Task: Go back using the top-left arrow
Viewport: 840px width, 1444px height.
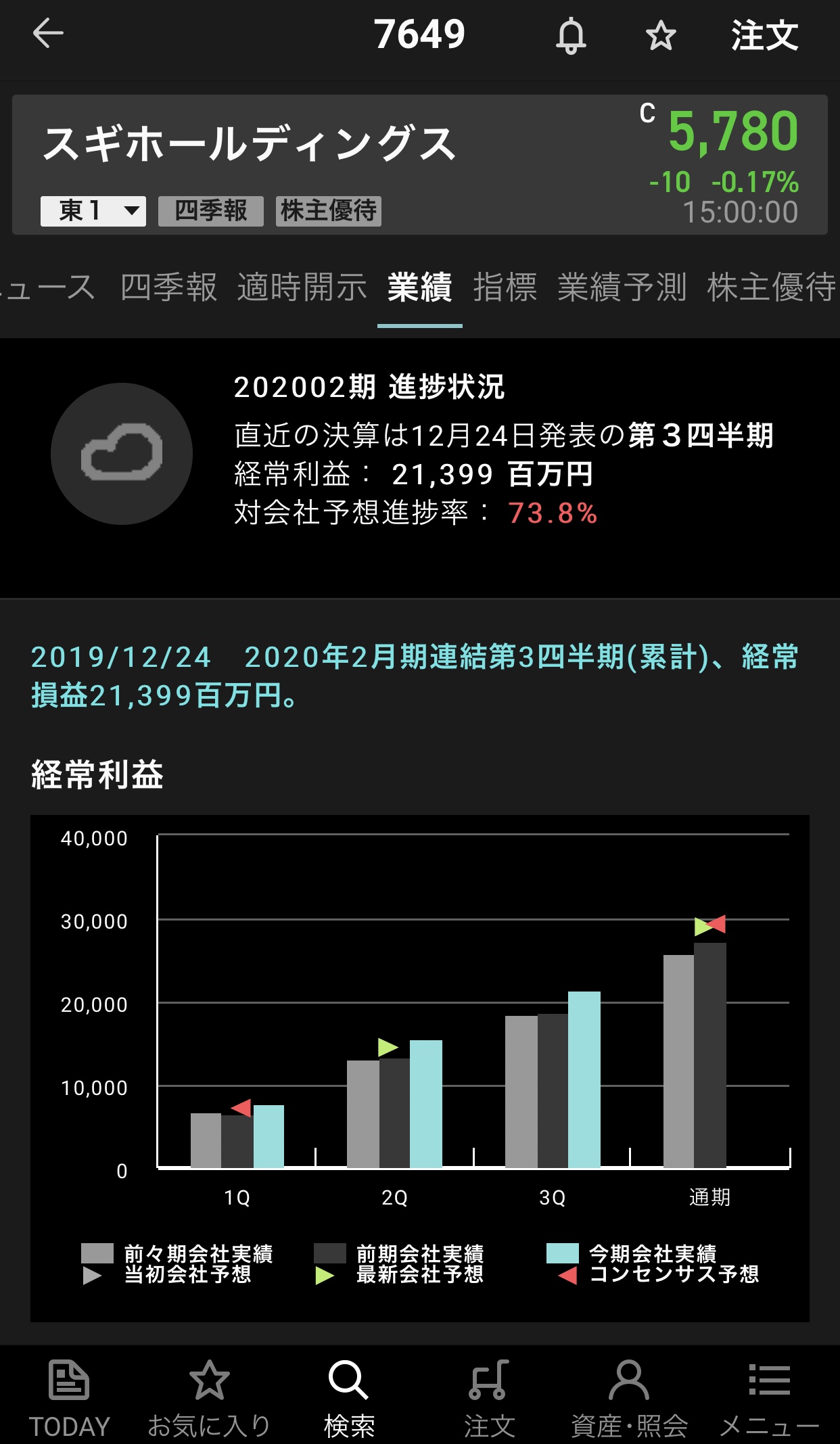Action: point(48,34)
